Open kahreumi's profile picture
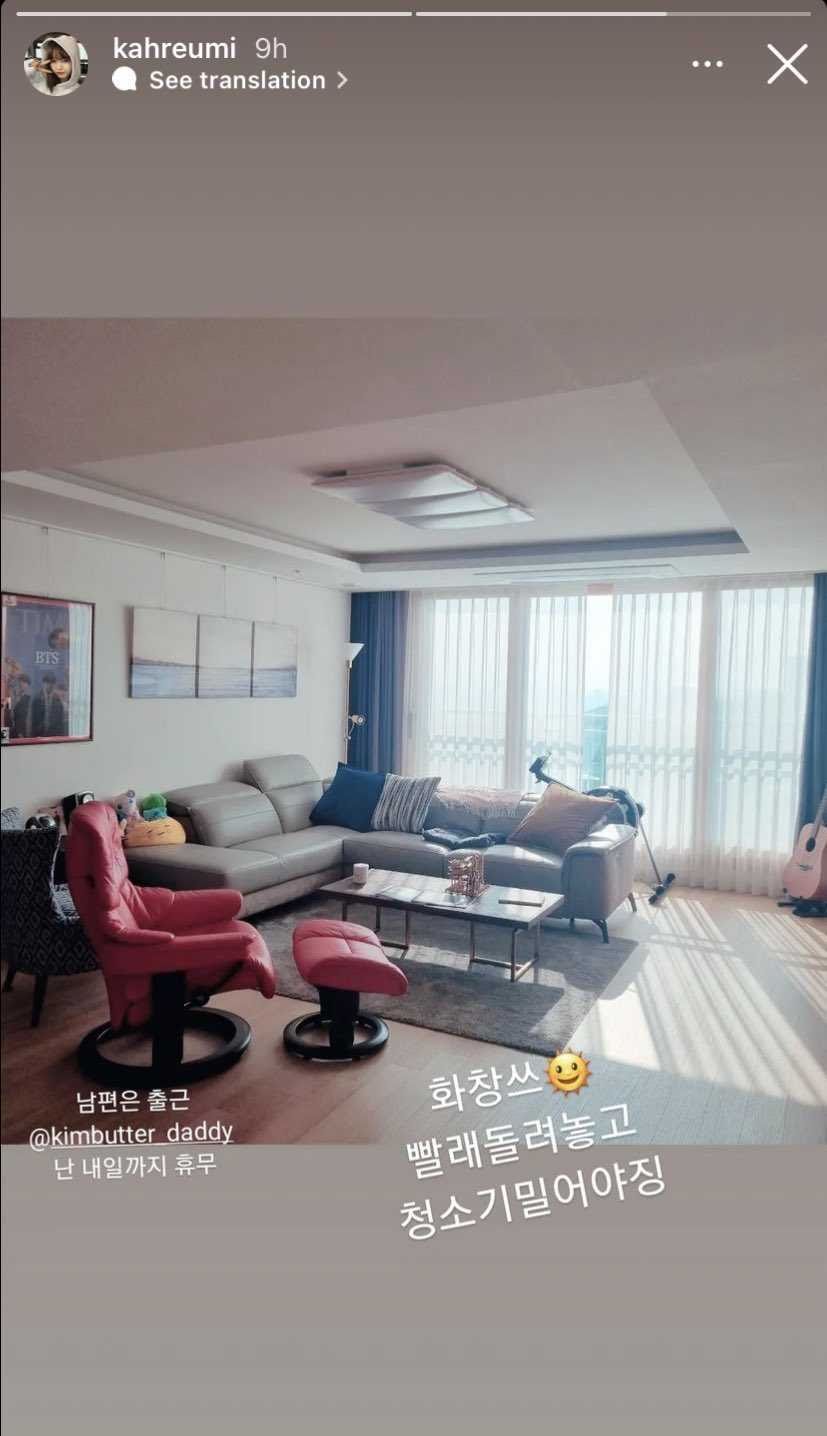The height and width of the screenshot is (1436, 827). 56,64
